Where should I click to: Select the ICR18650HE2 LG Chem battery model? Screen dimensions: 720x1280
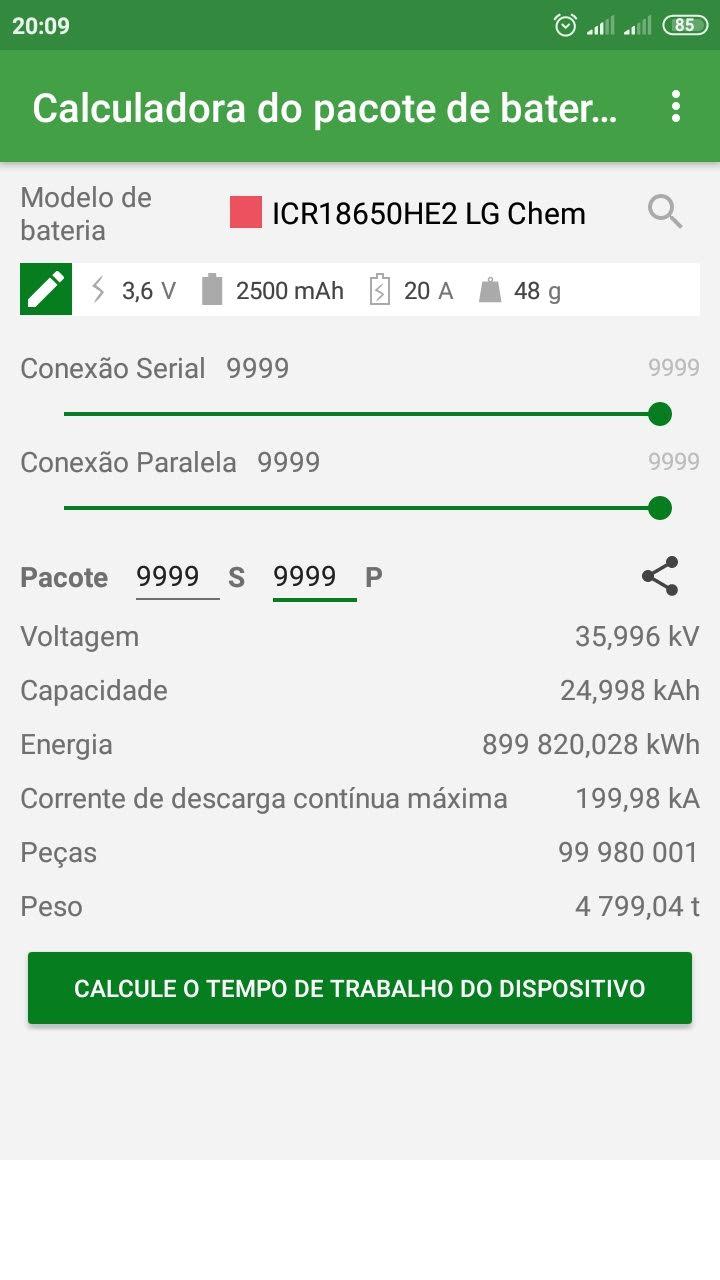[x=408, y=213]
